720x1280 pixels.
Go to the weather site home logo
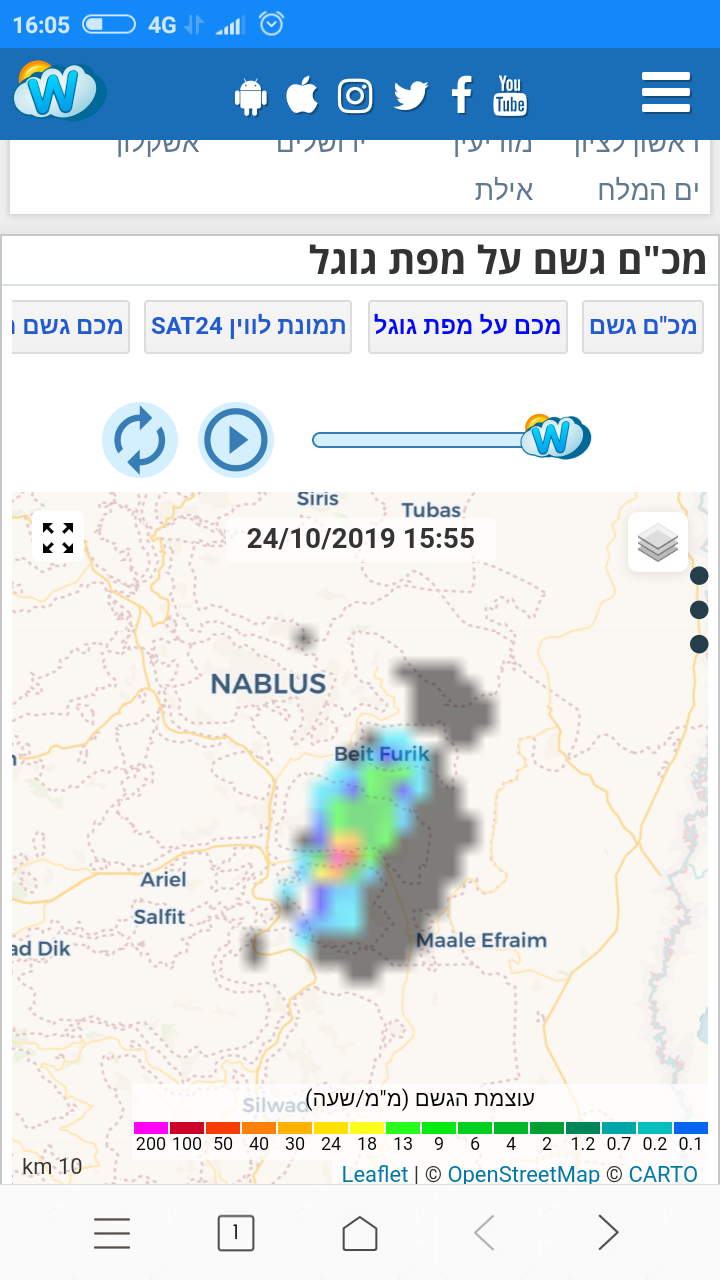point(59,92)
